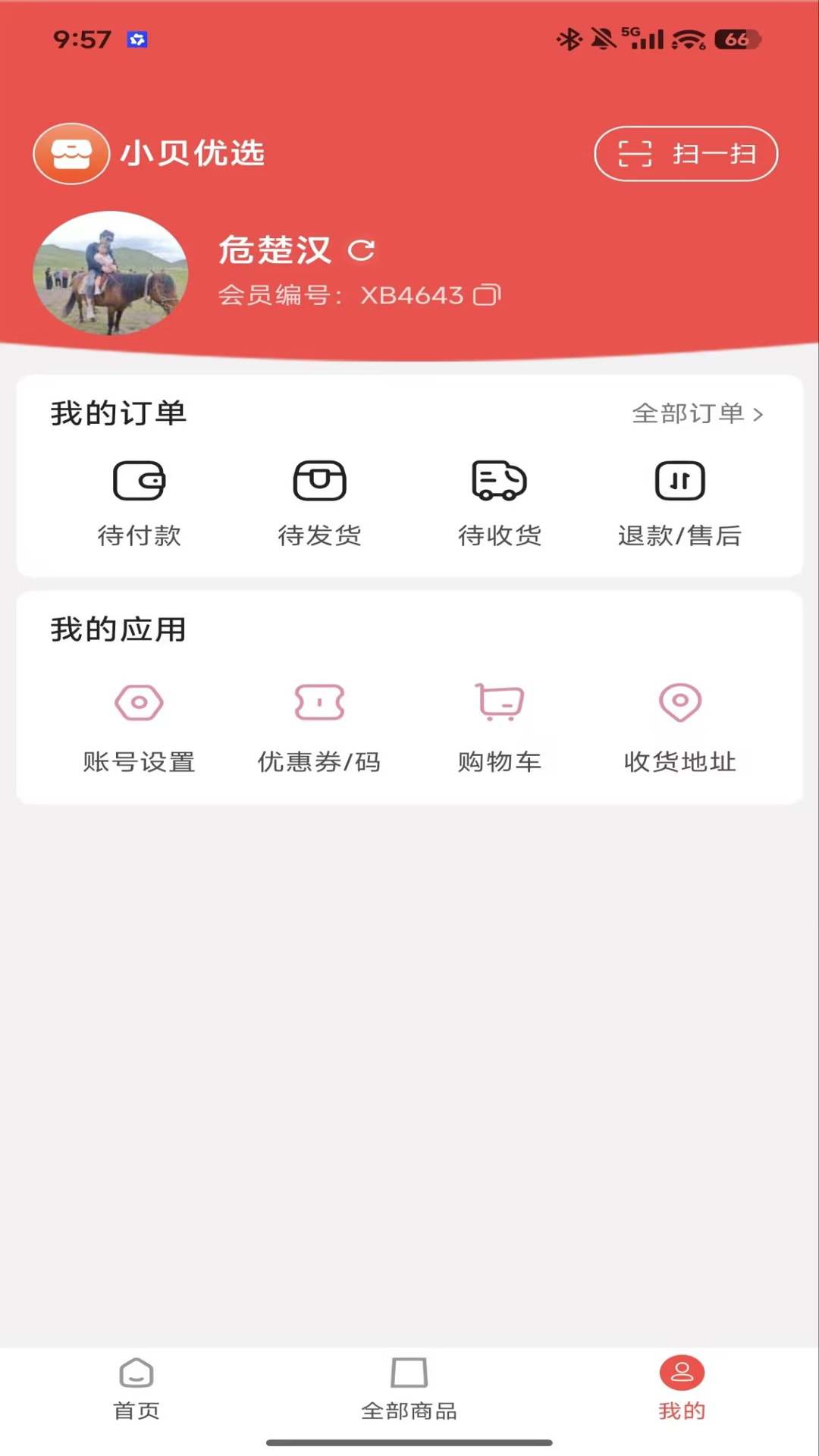The image size is (819, 1456).
Task: Open 待付款 pending payment orders
Action: pyautogui.click(x=140, y=502)
